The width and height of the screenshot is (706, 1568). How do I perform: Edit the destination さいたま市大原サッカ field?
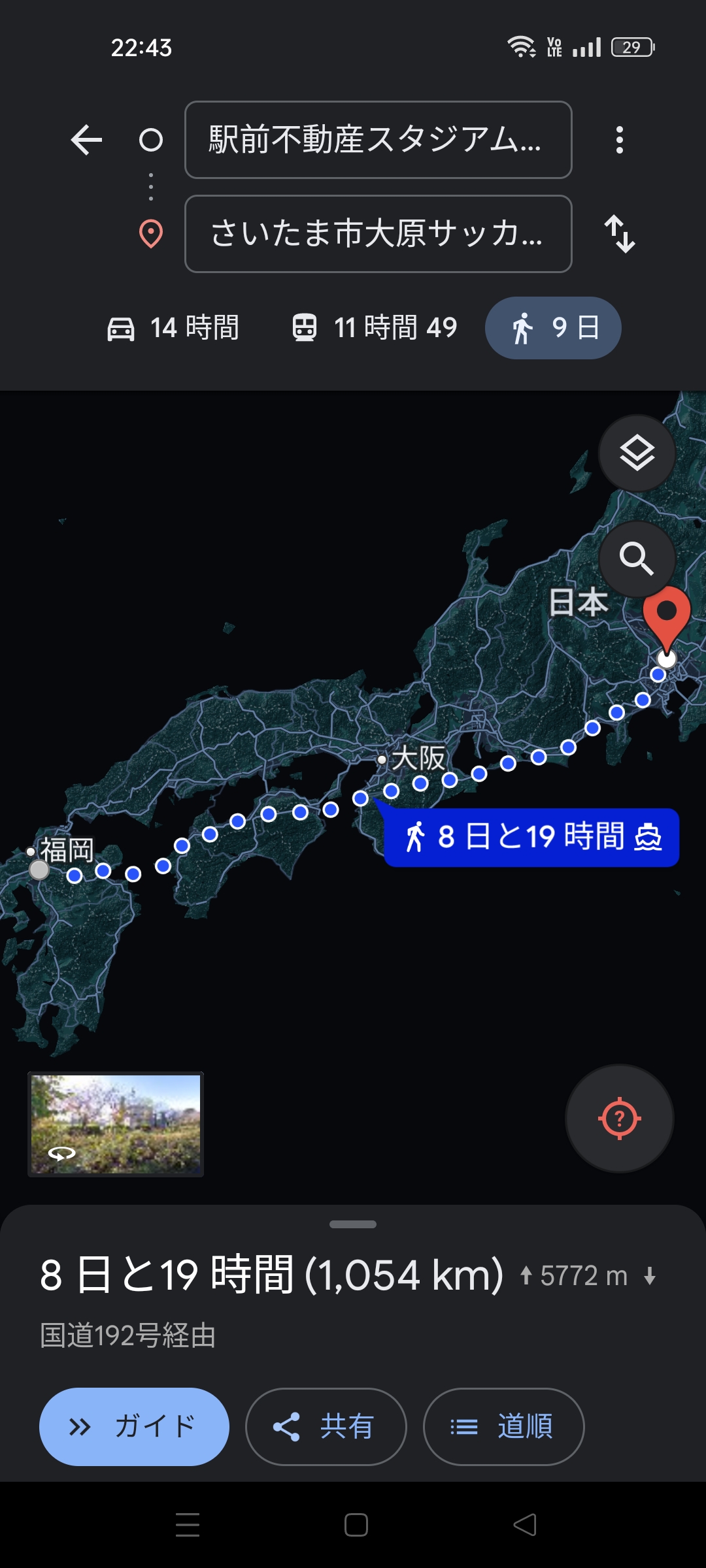(378, 234)
